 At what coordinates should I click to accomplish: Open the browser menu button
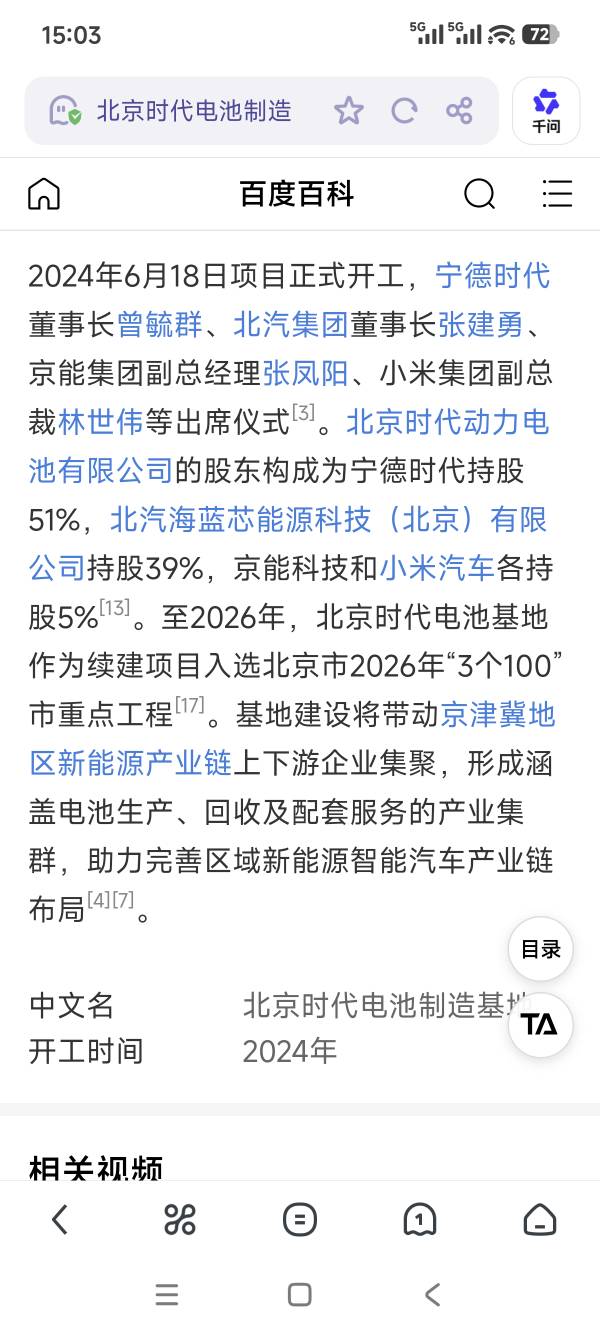[x=299, y=1219]
